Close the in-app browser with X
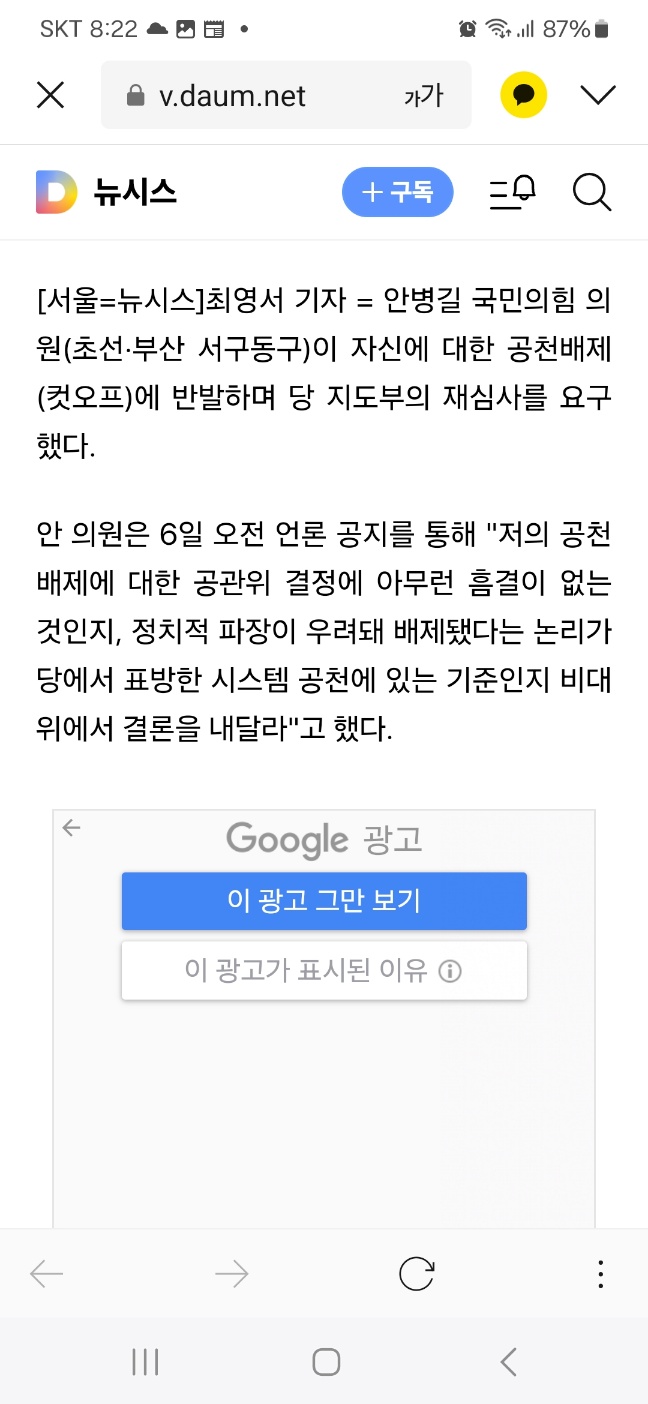648x1404 pixels. click(x=50, y=95)
